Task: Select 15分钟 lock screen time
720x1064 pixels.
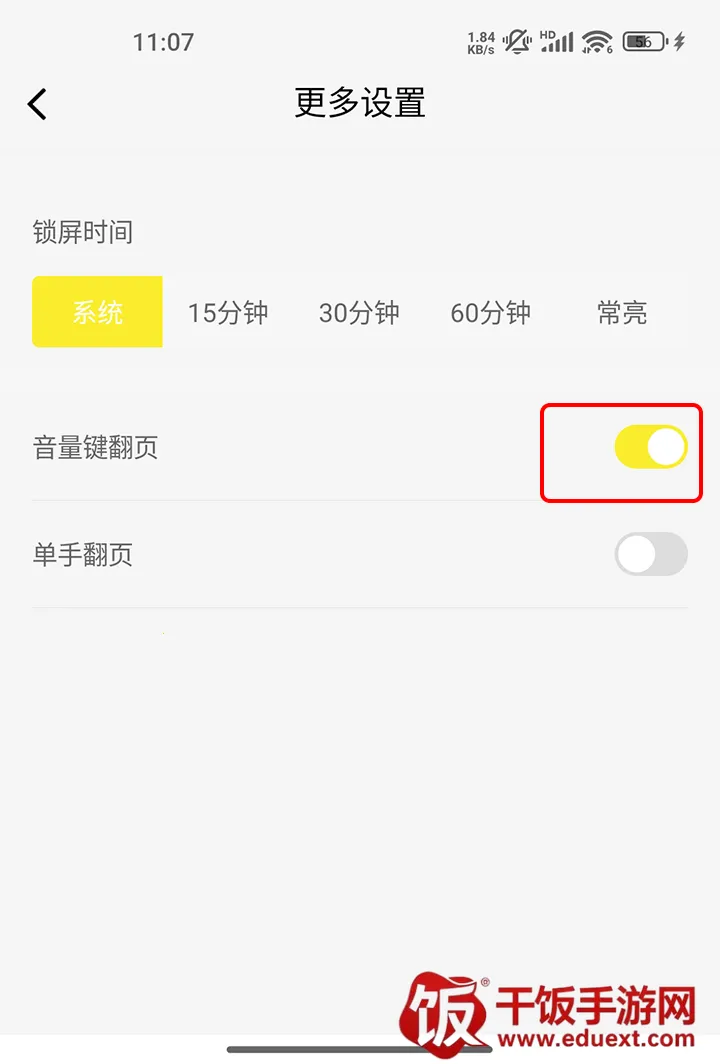Action: coord(228,312)
